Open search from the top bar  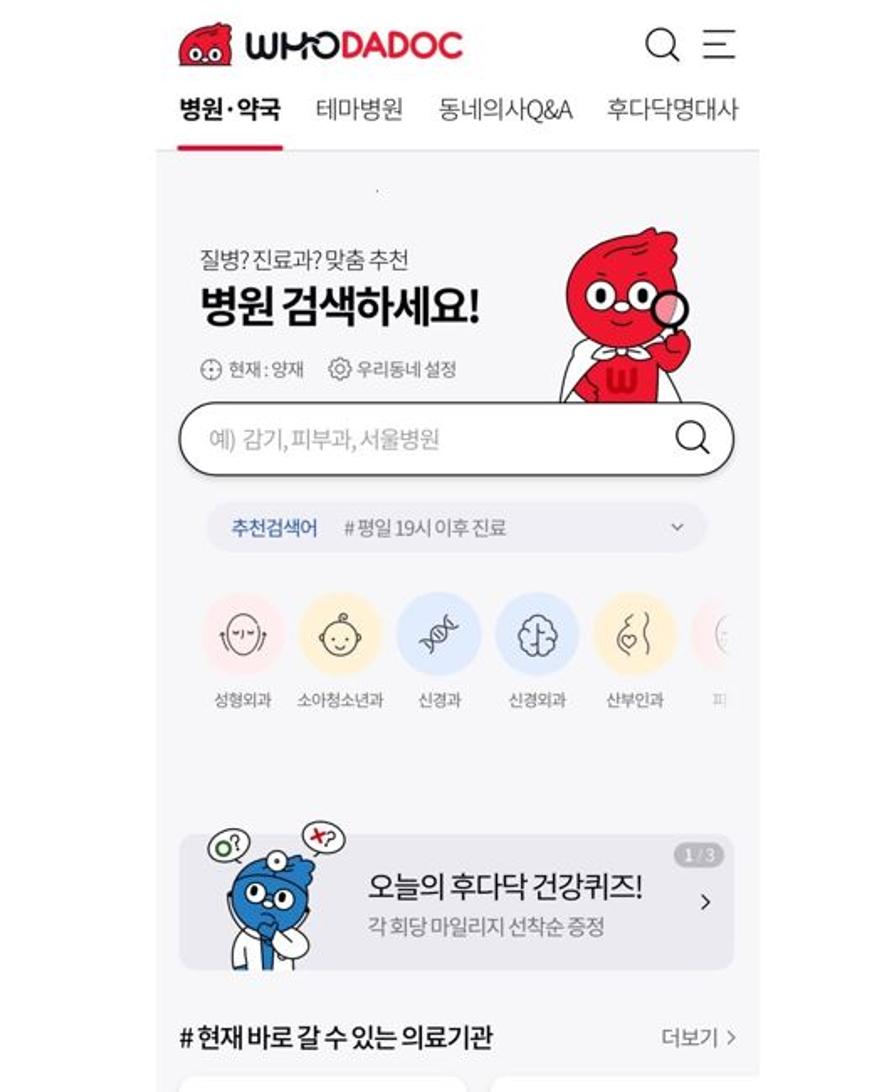point(662,44)
